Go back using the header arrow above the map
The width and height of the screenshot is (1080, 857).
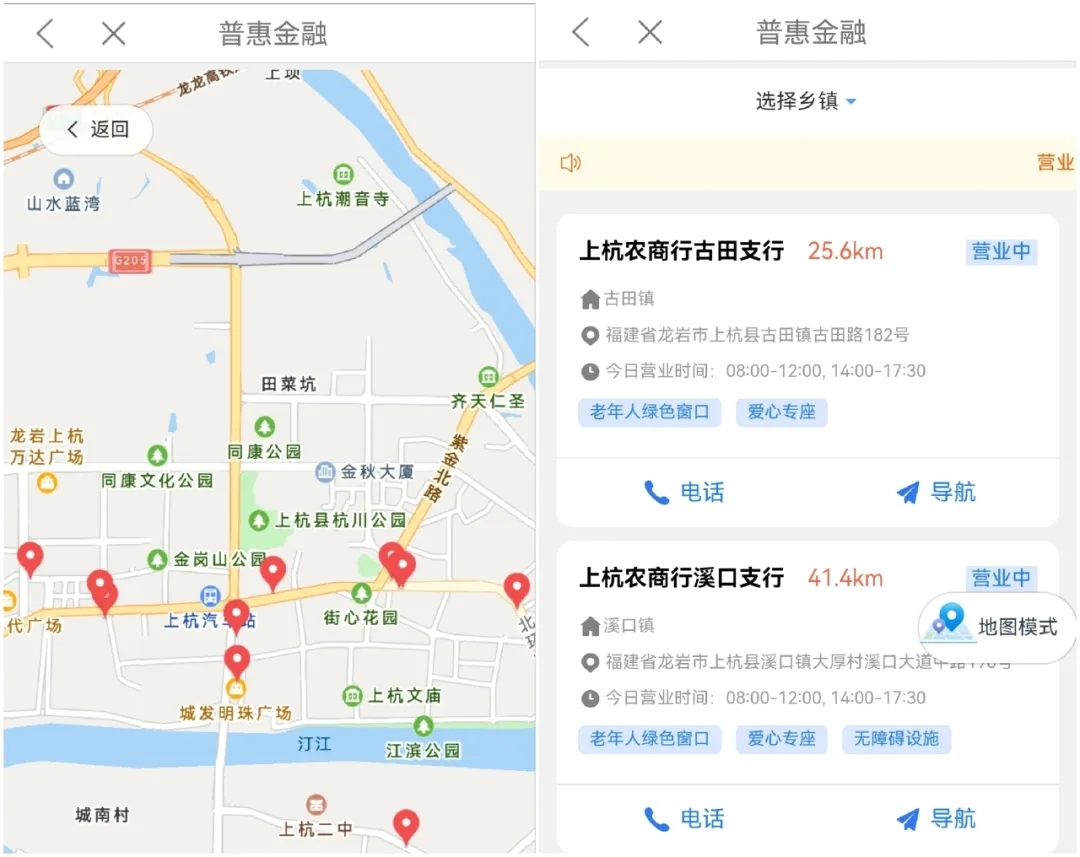[45, 33]
